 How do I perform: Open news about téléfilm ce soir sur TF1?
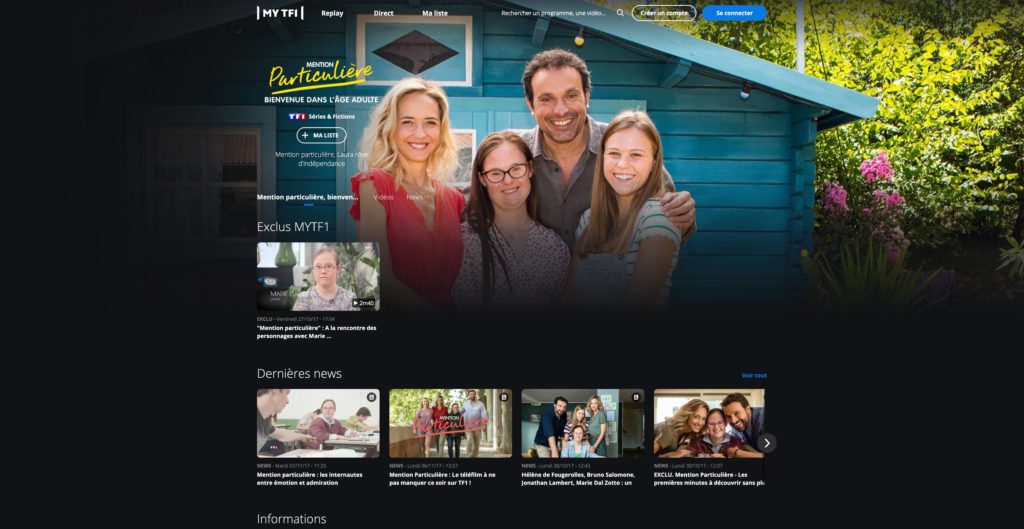coord(450,423)
